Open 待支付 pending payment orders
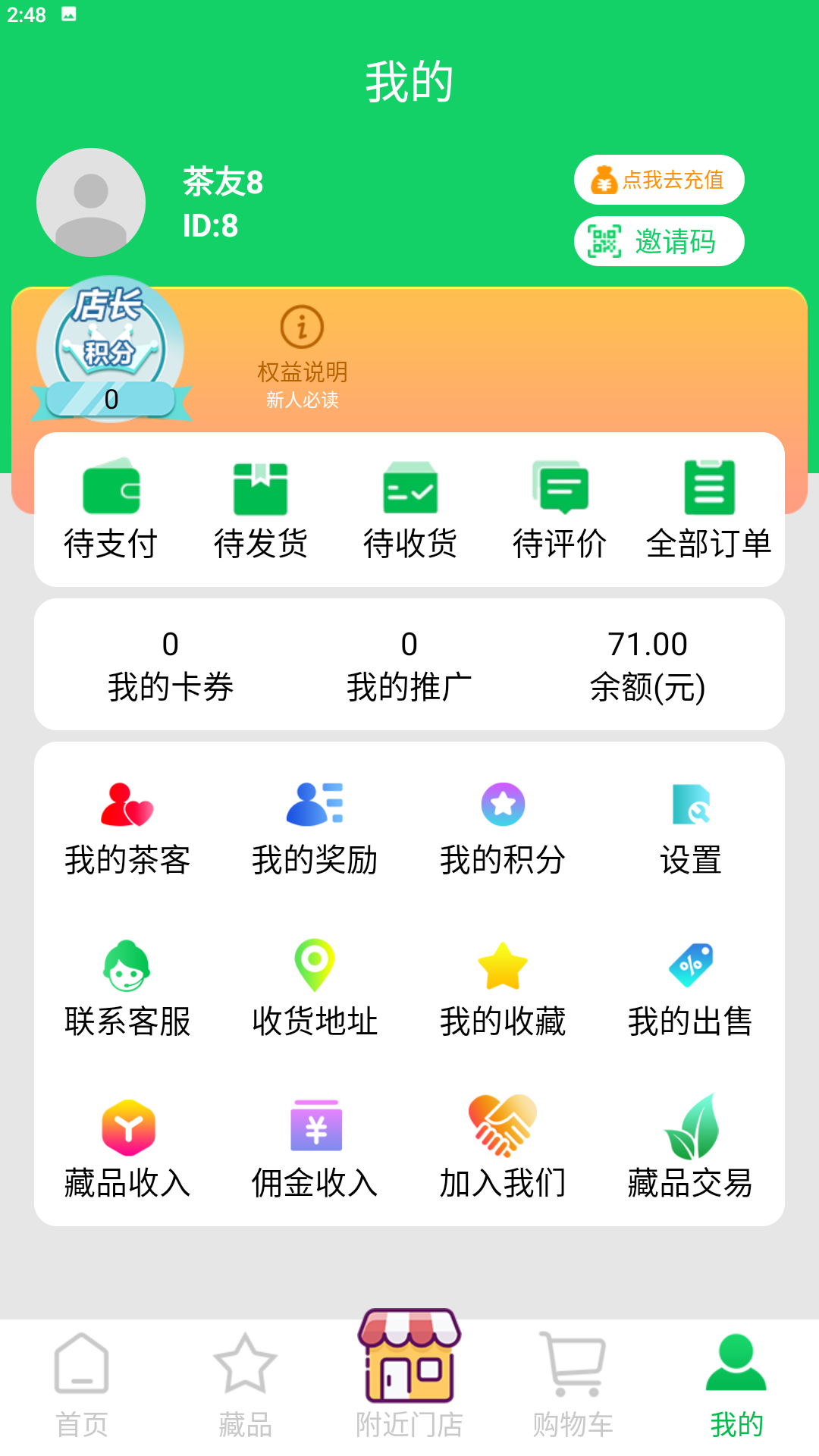 (111, 508)
